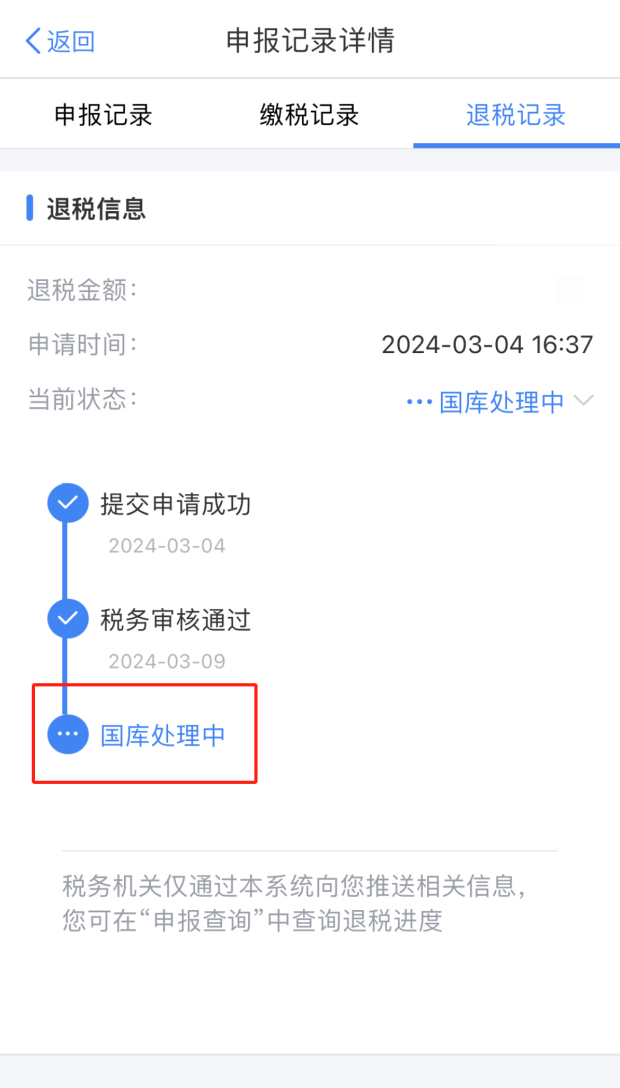Collapse the 国库处理中 status chevron
620x1088 pixels.
[x=585, y=401]
